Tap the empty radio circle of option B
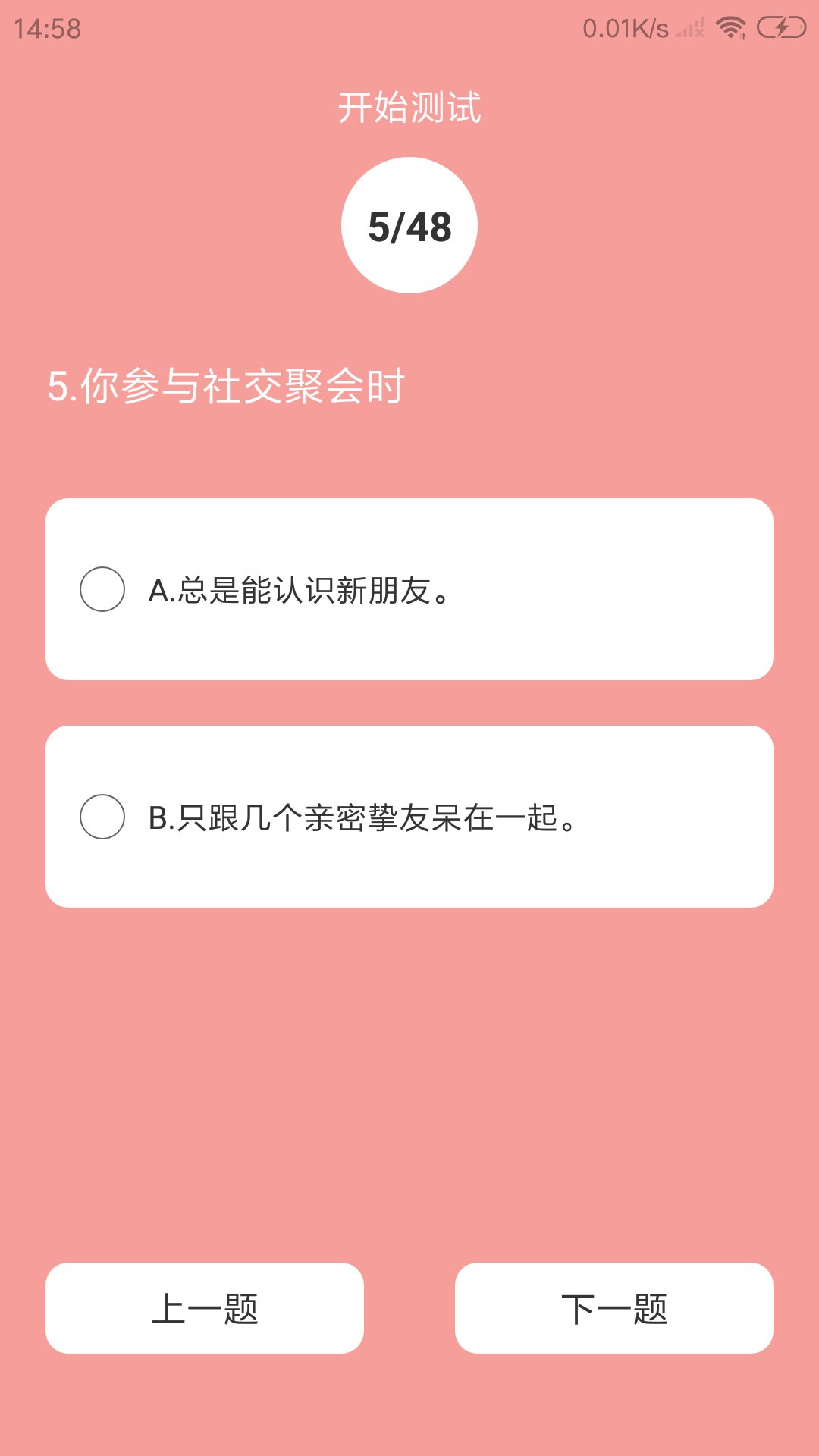Viewport: 819px width, 1456px height. coord(104,817)
